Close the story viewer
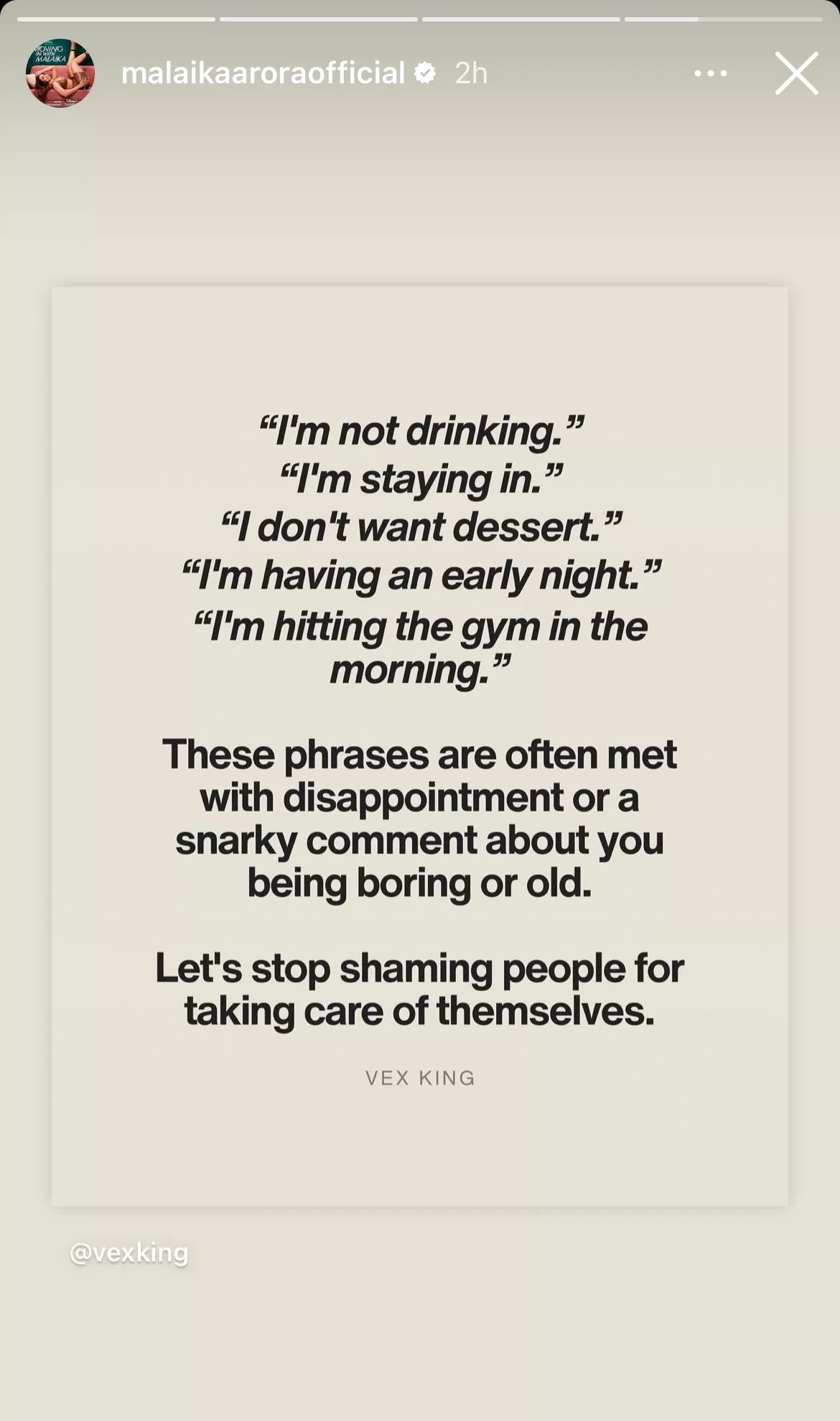 coord(796,73)
